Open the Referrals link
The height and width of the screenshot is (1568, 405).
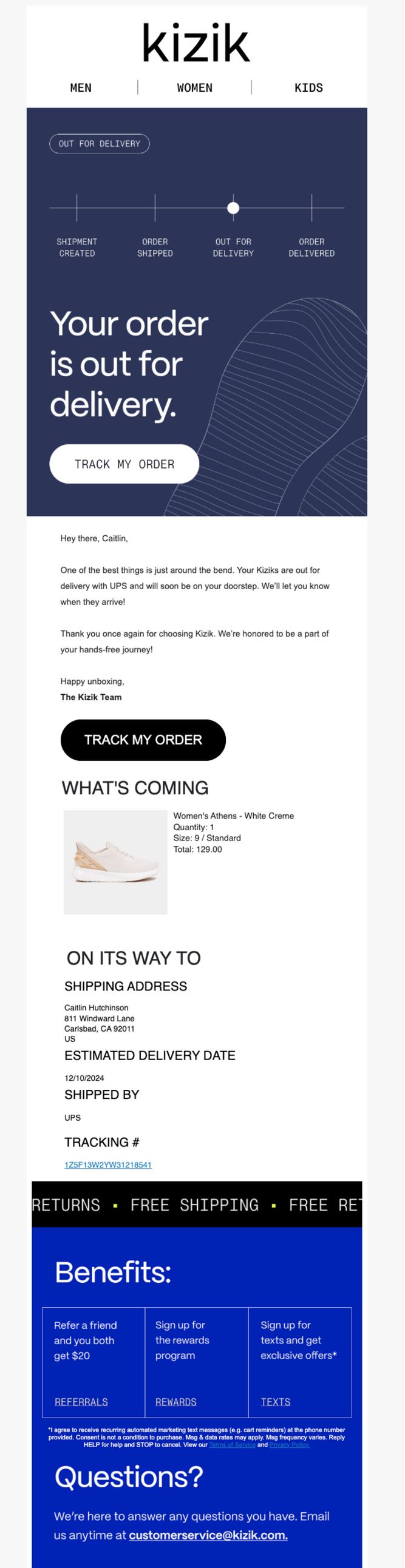81,1401
